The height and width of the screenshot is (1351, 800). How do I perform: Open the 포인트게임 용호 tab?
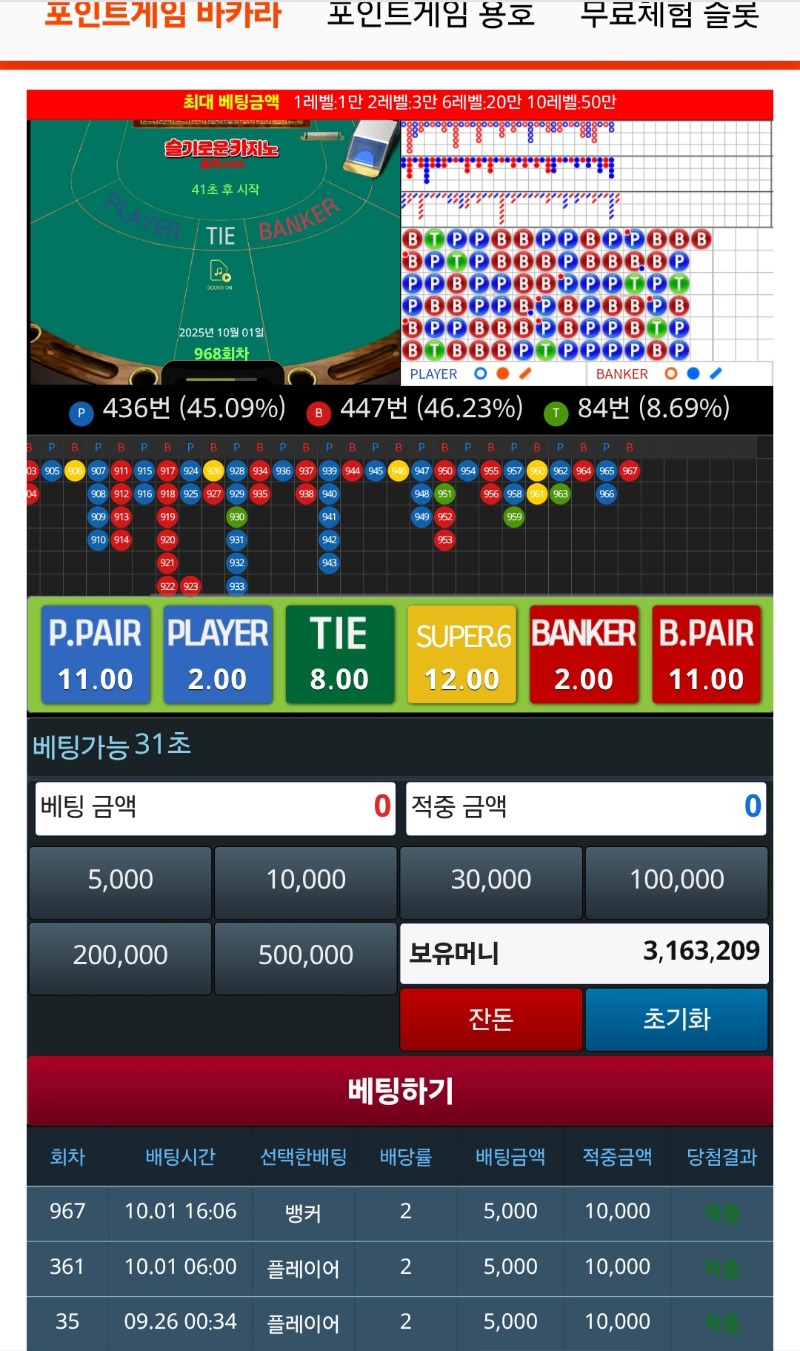431,16
